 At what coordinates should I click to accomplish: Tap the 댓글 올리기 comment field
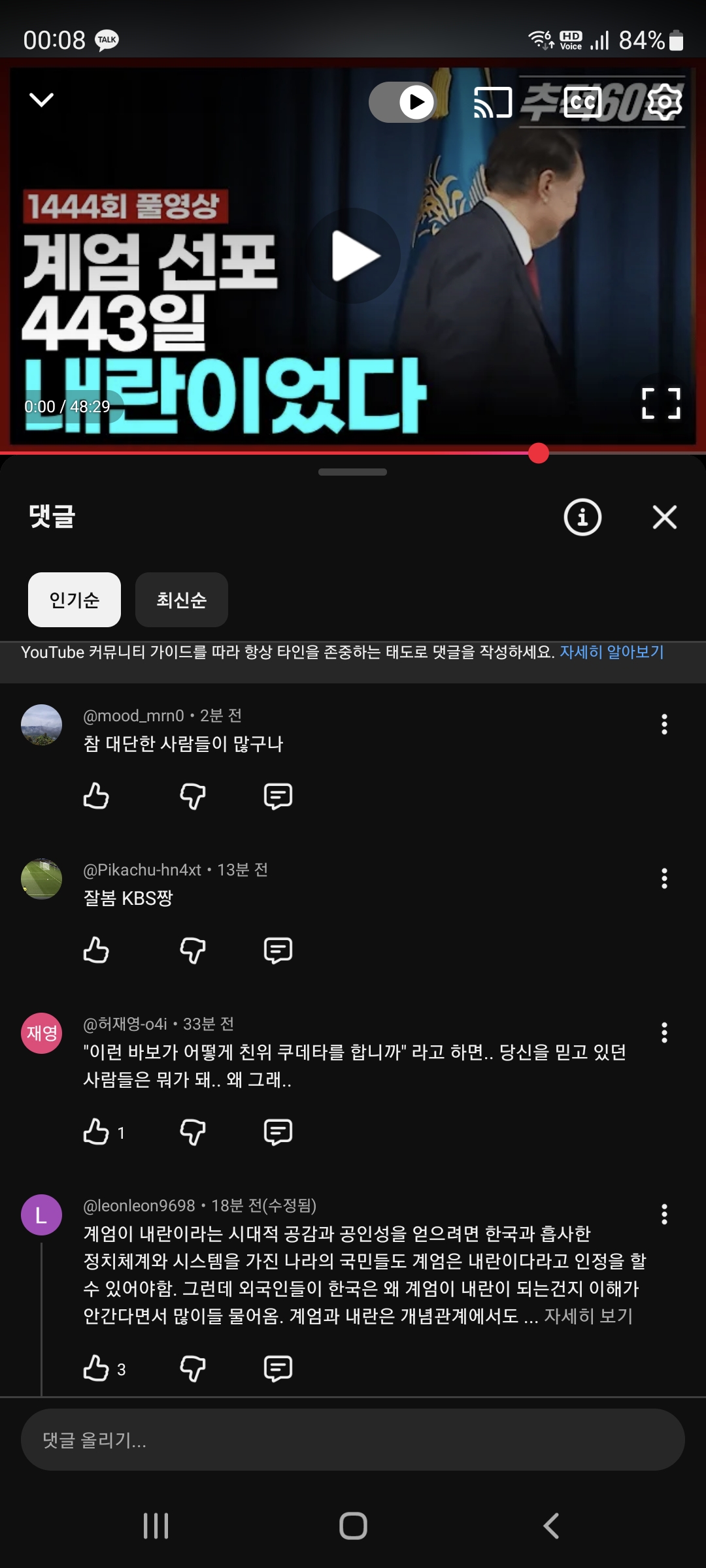(x=353, y=1440)
